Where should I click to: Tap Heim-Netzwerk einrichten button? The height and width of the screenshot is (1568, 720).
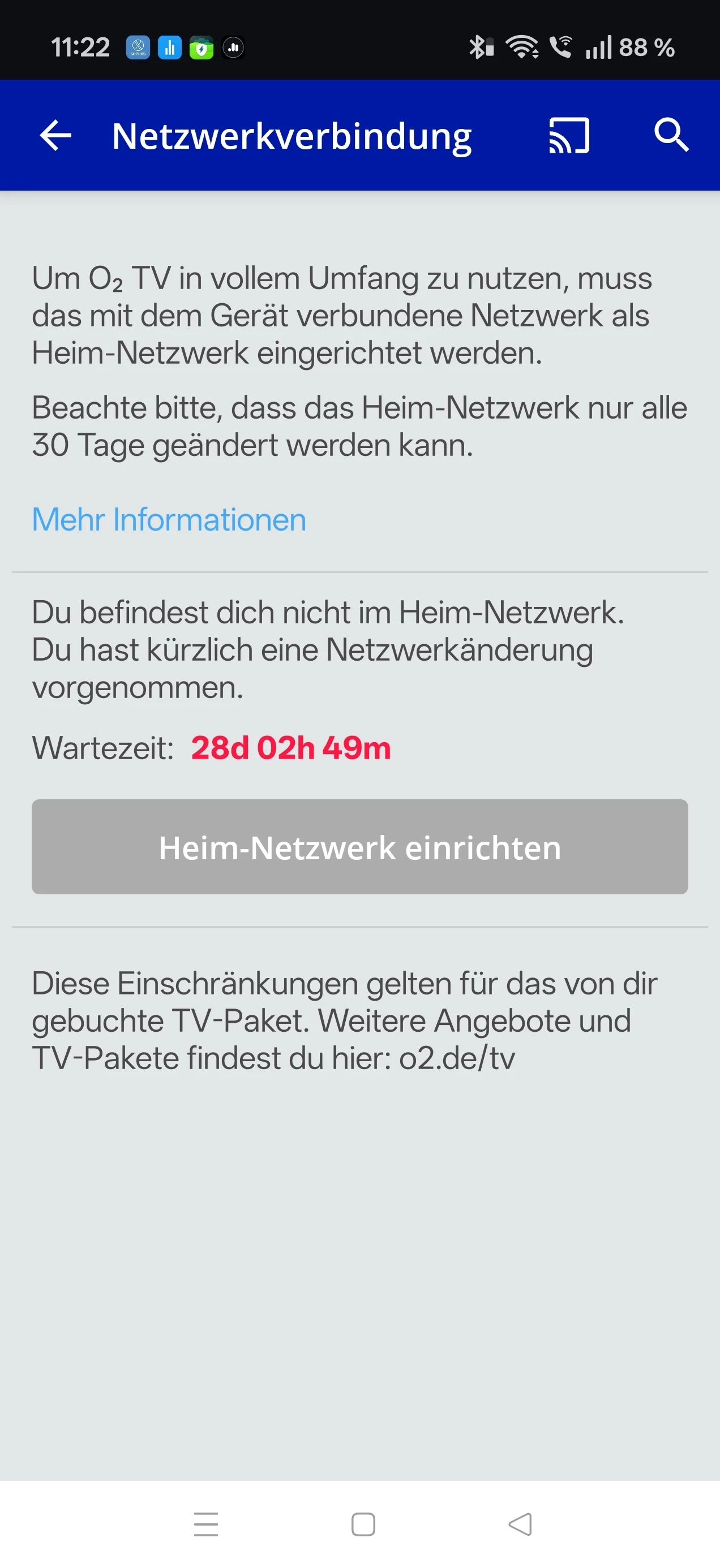359,847
